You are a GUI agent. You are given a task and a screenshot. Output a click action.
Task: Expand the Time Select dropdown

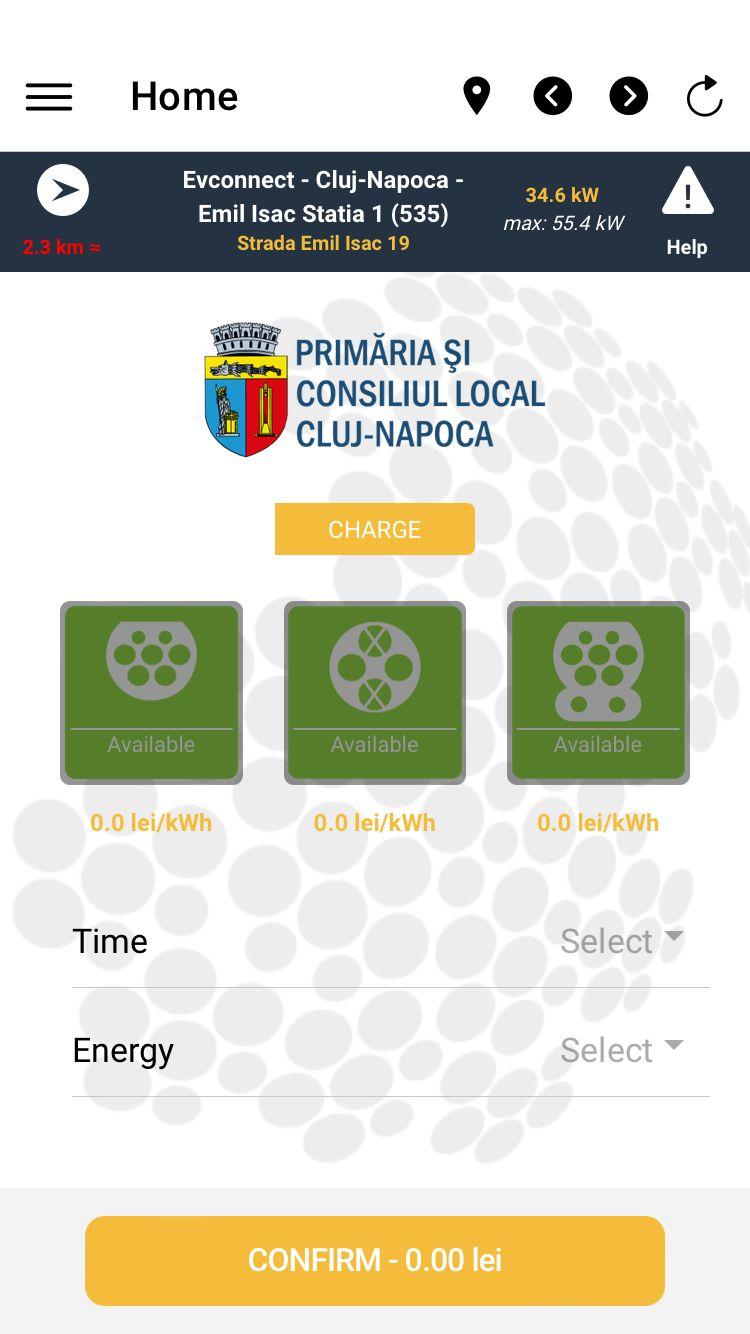(x=621, y=941)
